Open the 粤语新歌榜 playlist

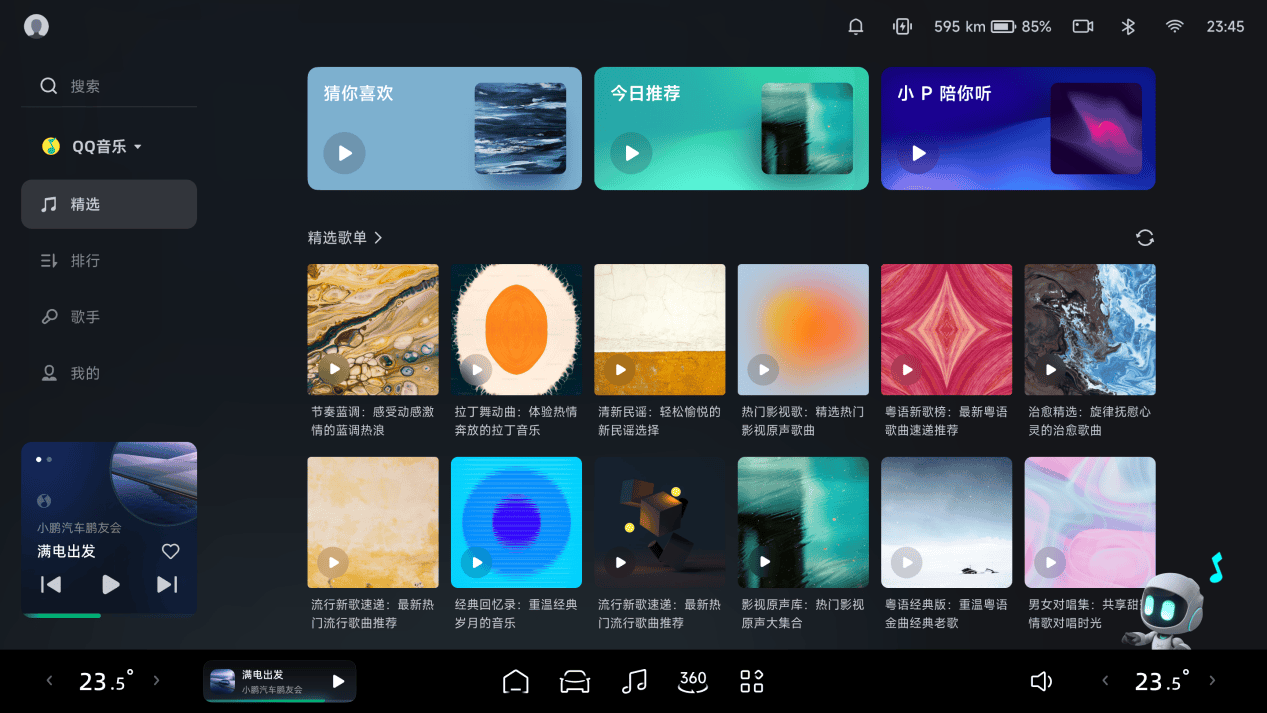[x=946, y=330]
